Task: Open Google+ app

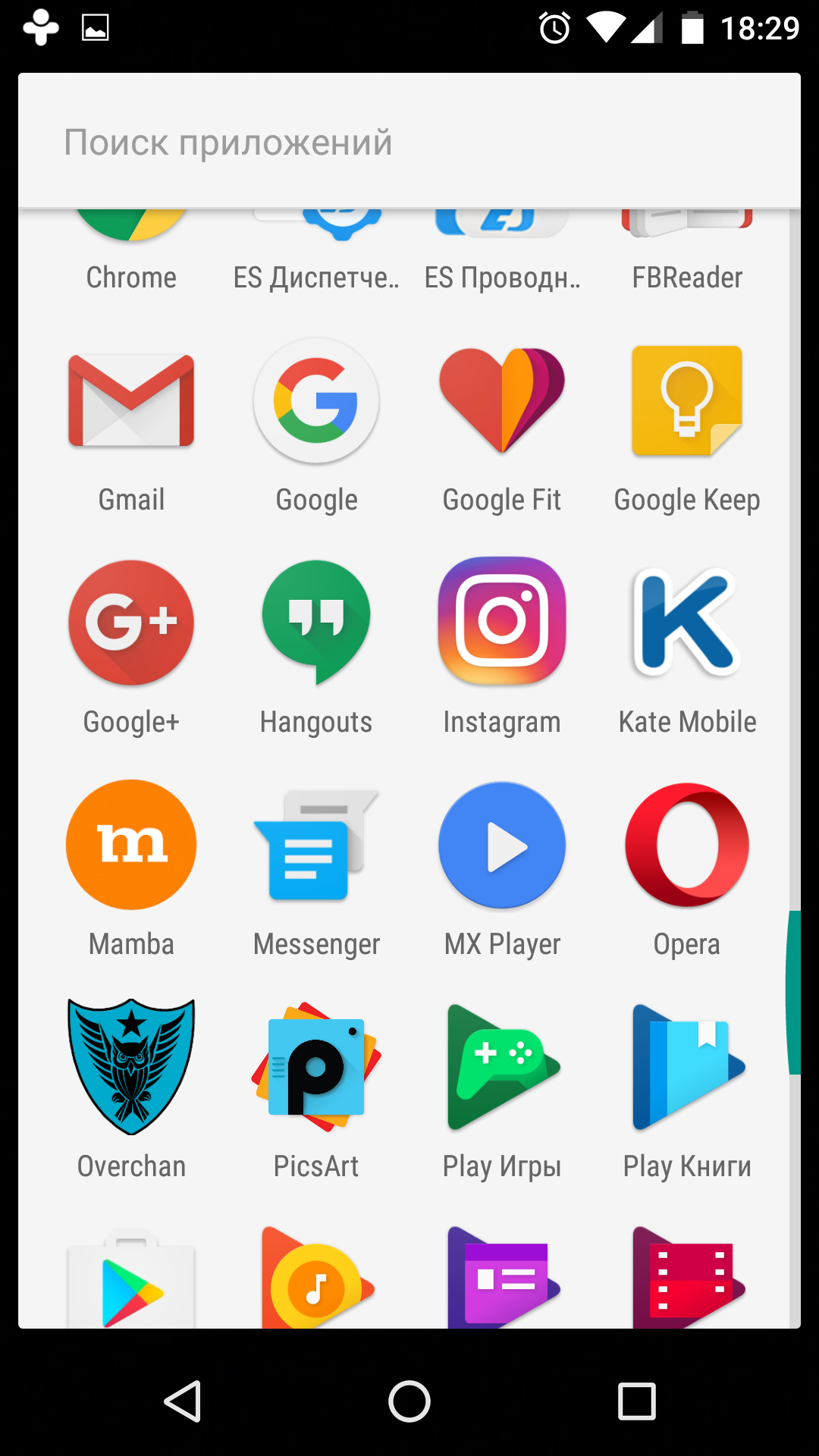Action: click(x=131, y=623)
